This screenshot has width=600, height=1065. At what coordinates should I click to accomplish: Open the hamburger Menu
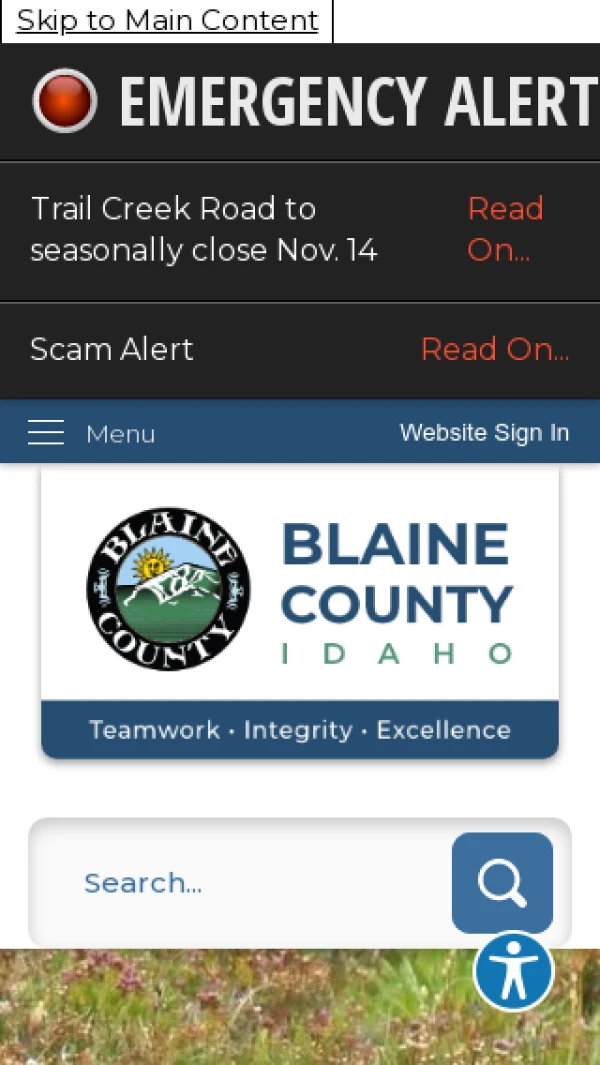click(x=91, y=433)
